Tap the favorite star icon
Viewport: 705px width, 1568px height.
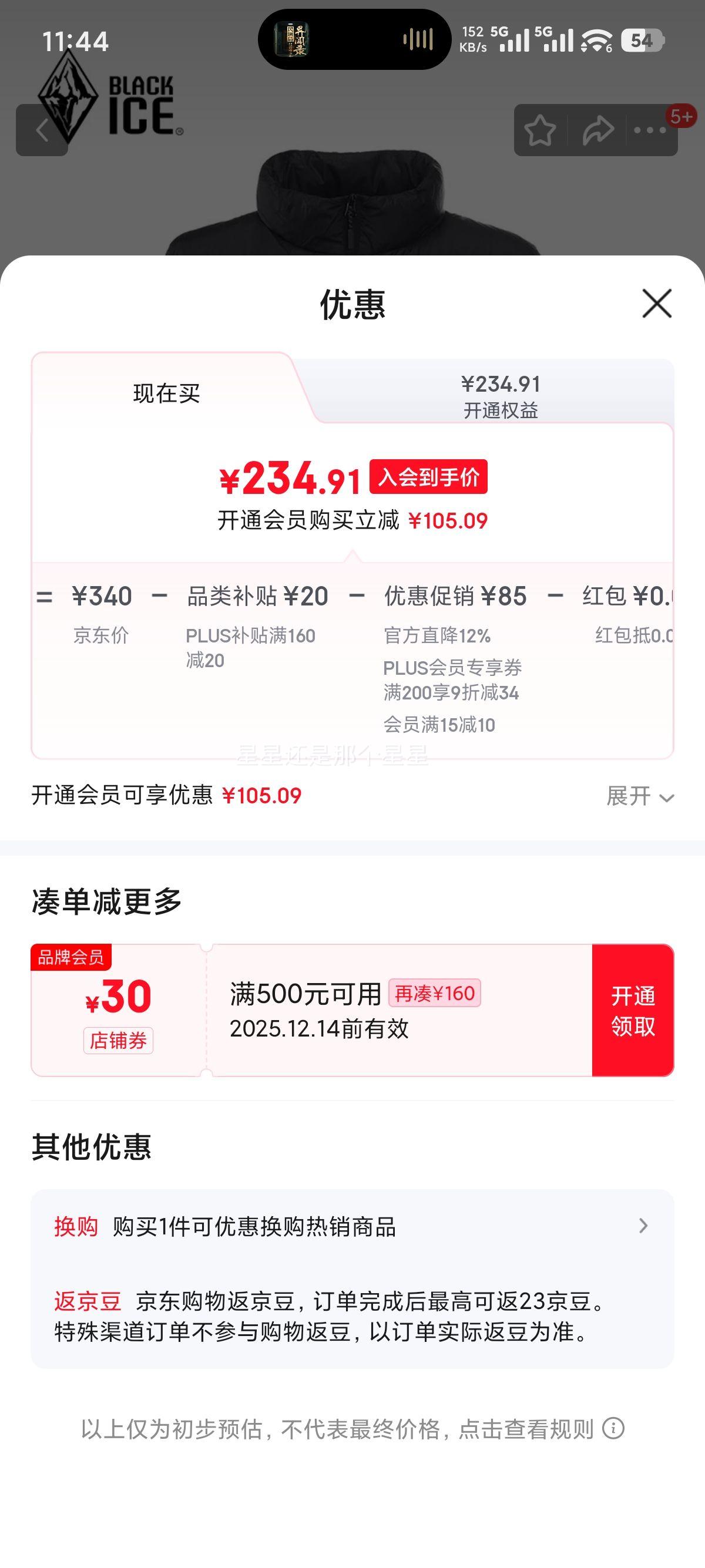540,129
